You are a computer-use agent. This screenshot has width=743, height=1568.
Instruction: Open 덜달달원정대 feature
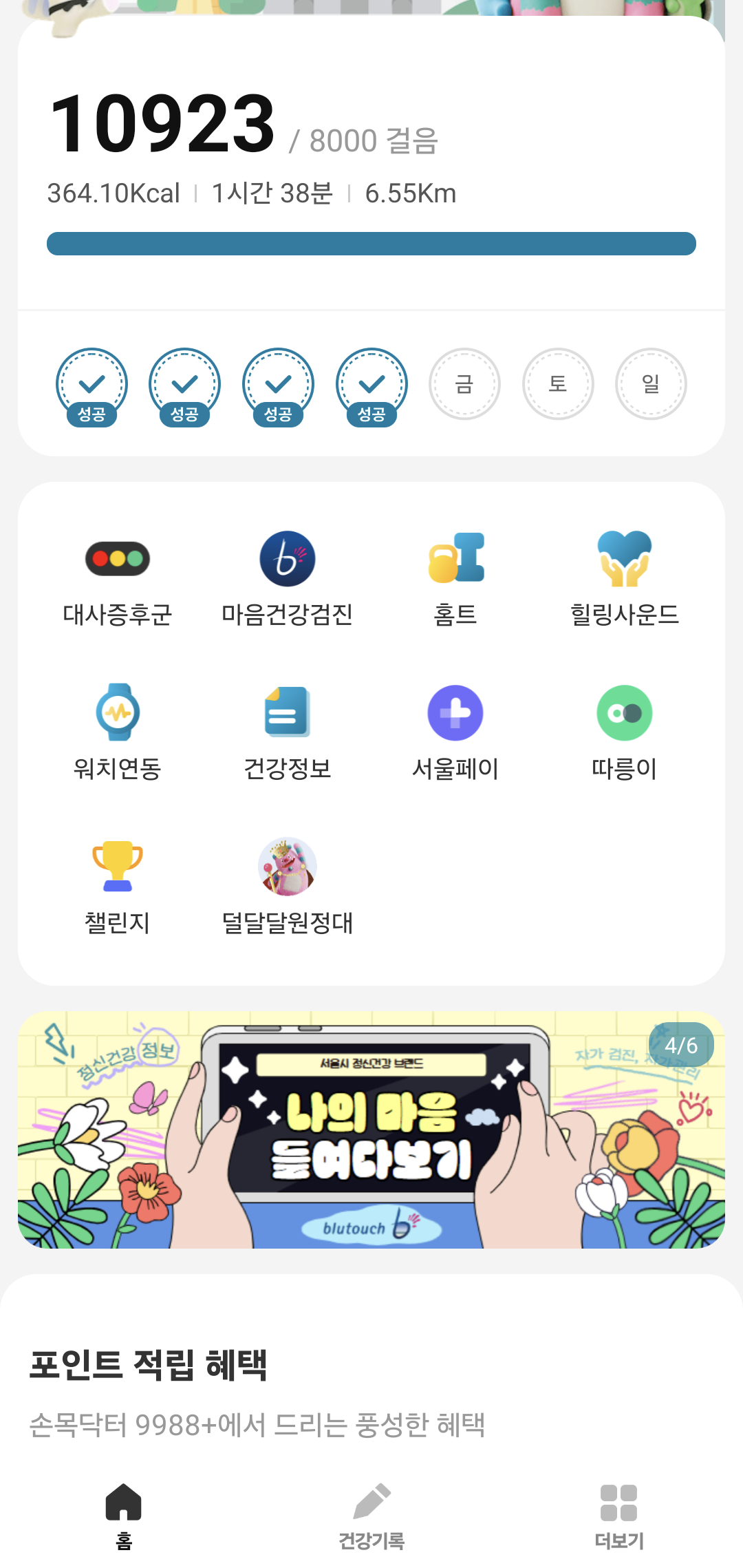point(287,885)
